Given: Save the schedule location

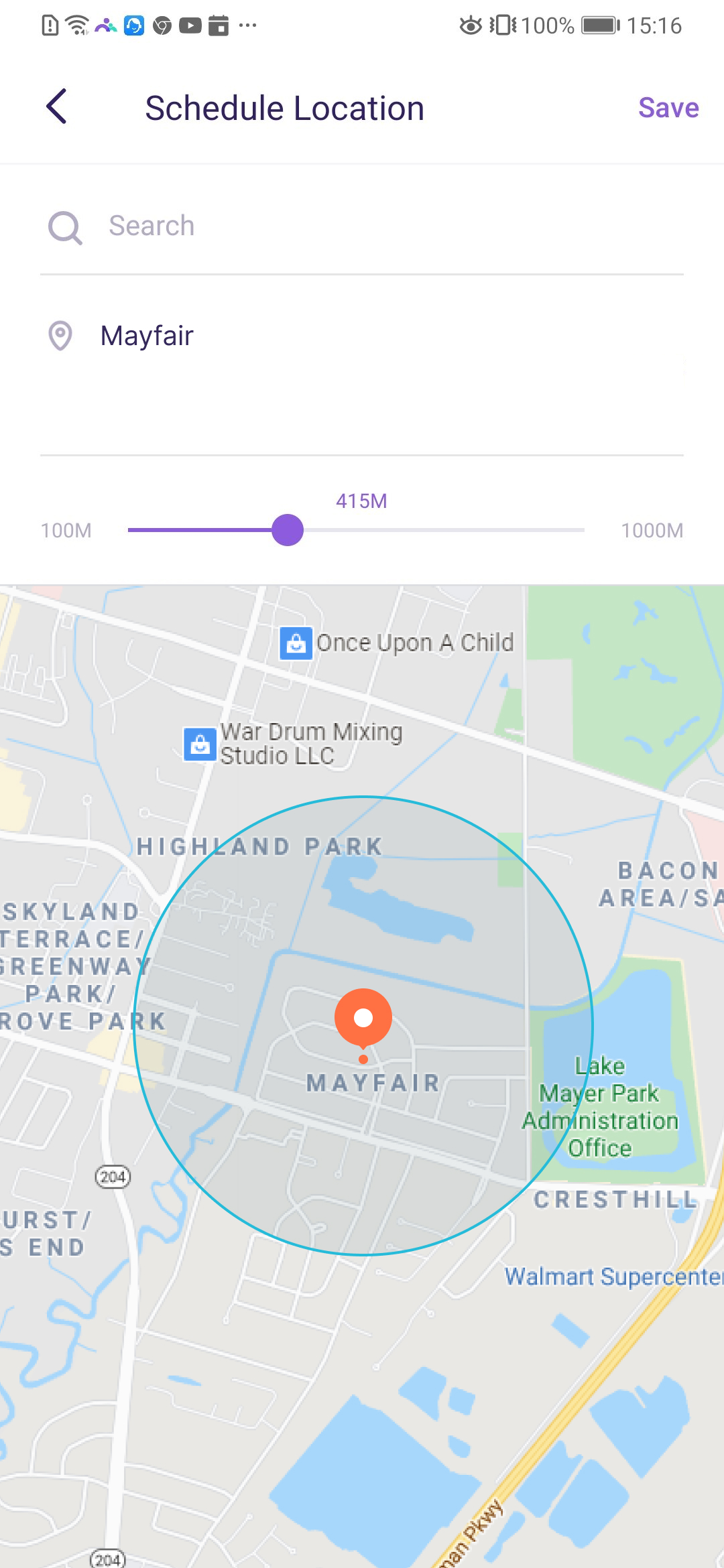Looking at the screenshot, I should 668,108.
